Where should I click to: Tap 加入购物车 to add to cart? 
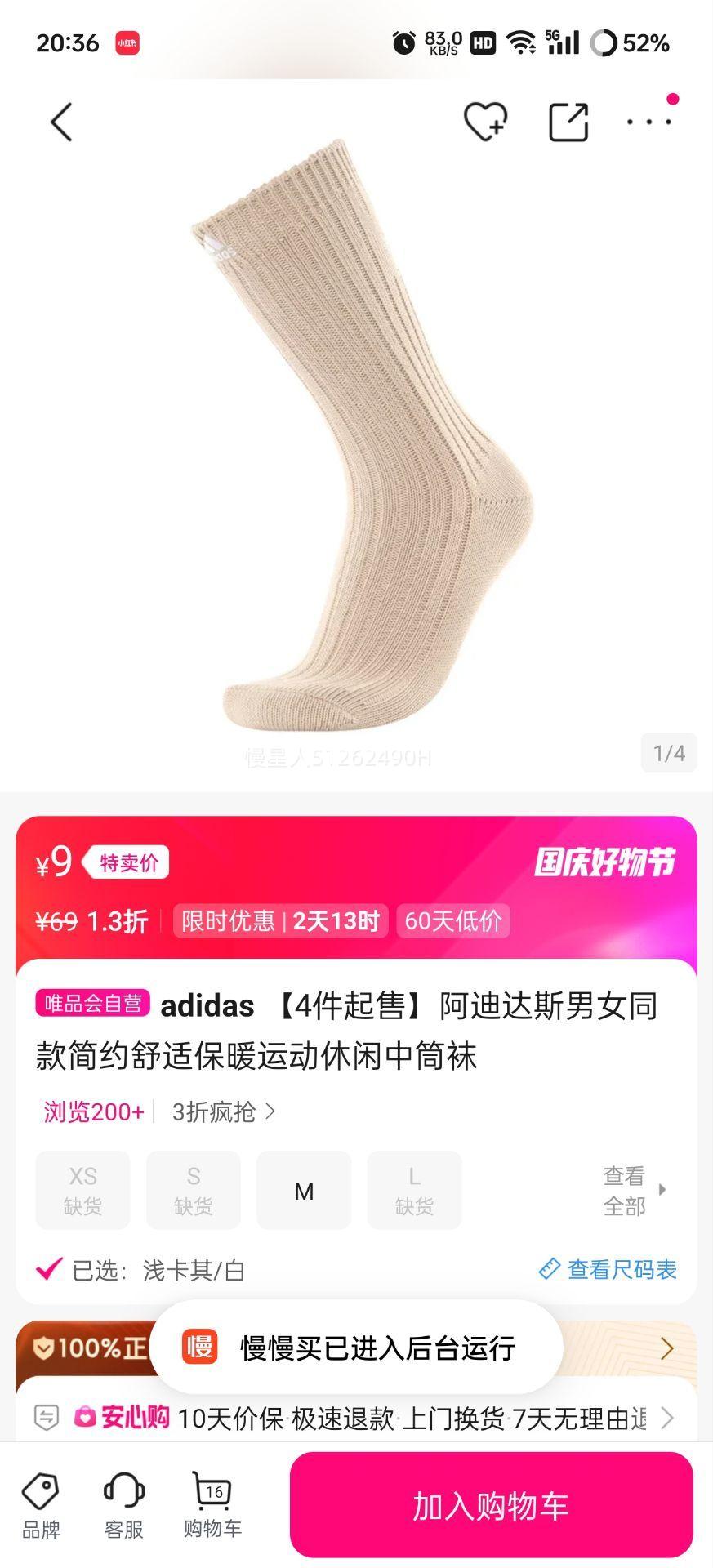point(491,1506)
